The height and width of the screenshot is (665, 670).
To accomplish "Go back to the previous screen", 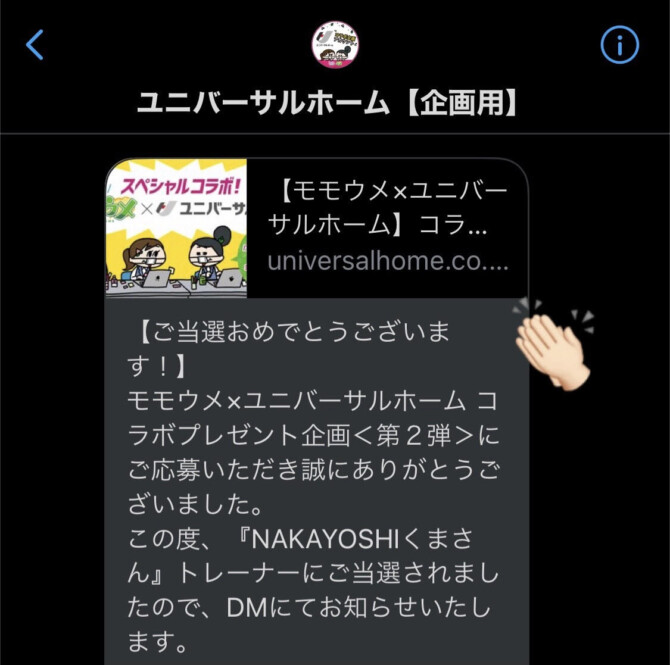I will click(x=35, y=45).
